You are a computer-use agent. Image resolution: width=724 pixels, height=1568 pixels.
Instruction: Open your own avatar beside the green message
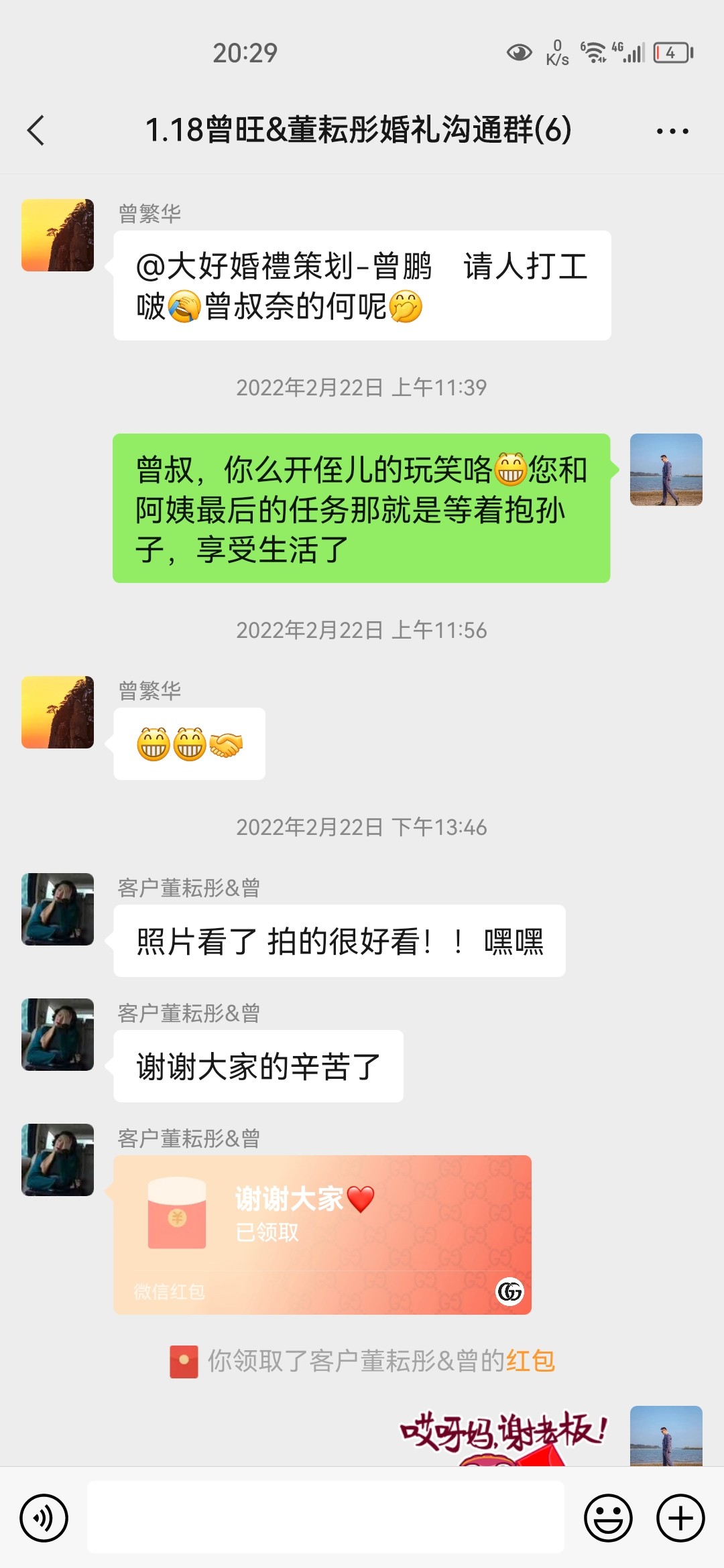tap(666, 470)
